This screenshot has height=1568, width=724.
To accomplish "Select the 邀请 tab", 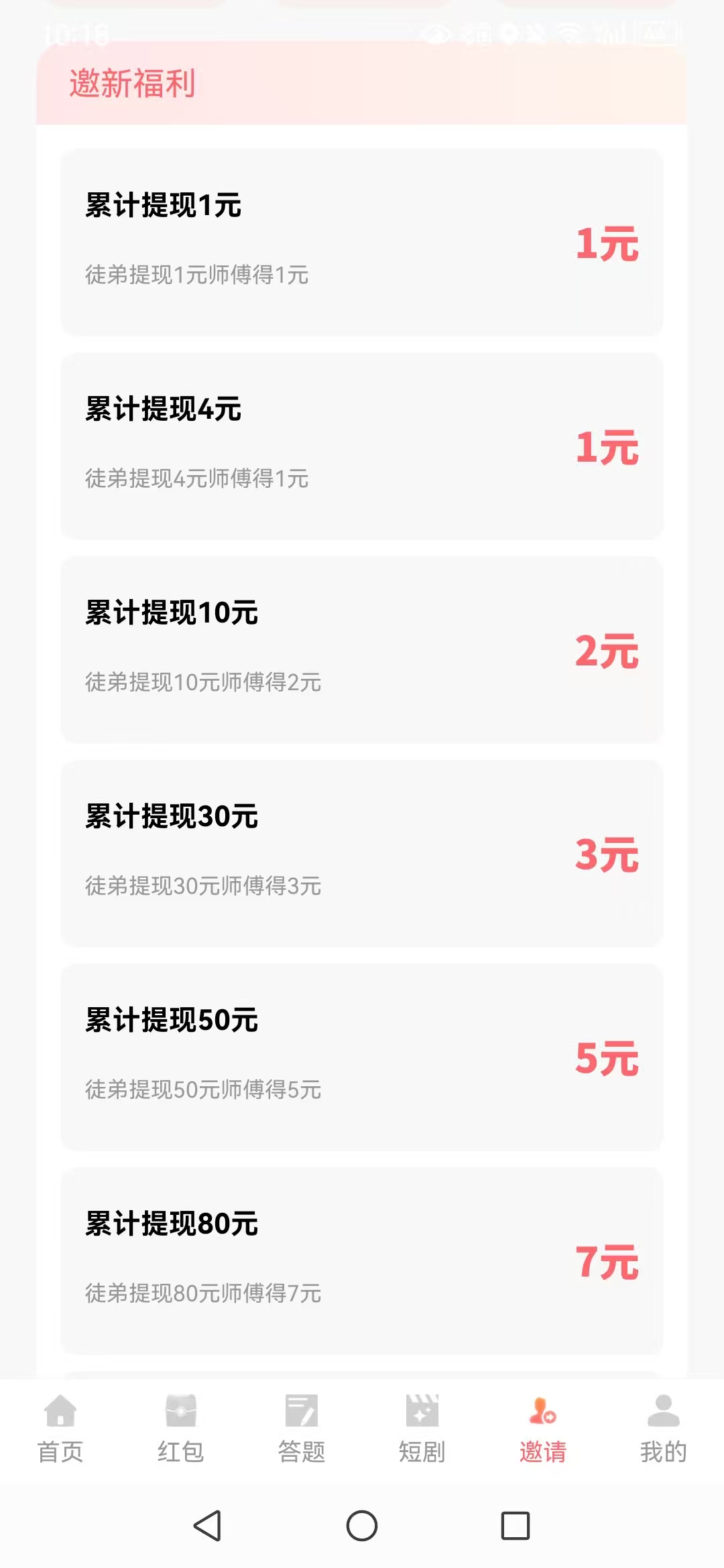I will pos(542,1429).
